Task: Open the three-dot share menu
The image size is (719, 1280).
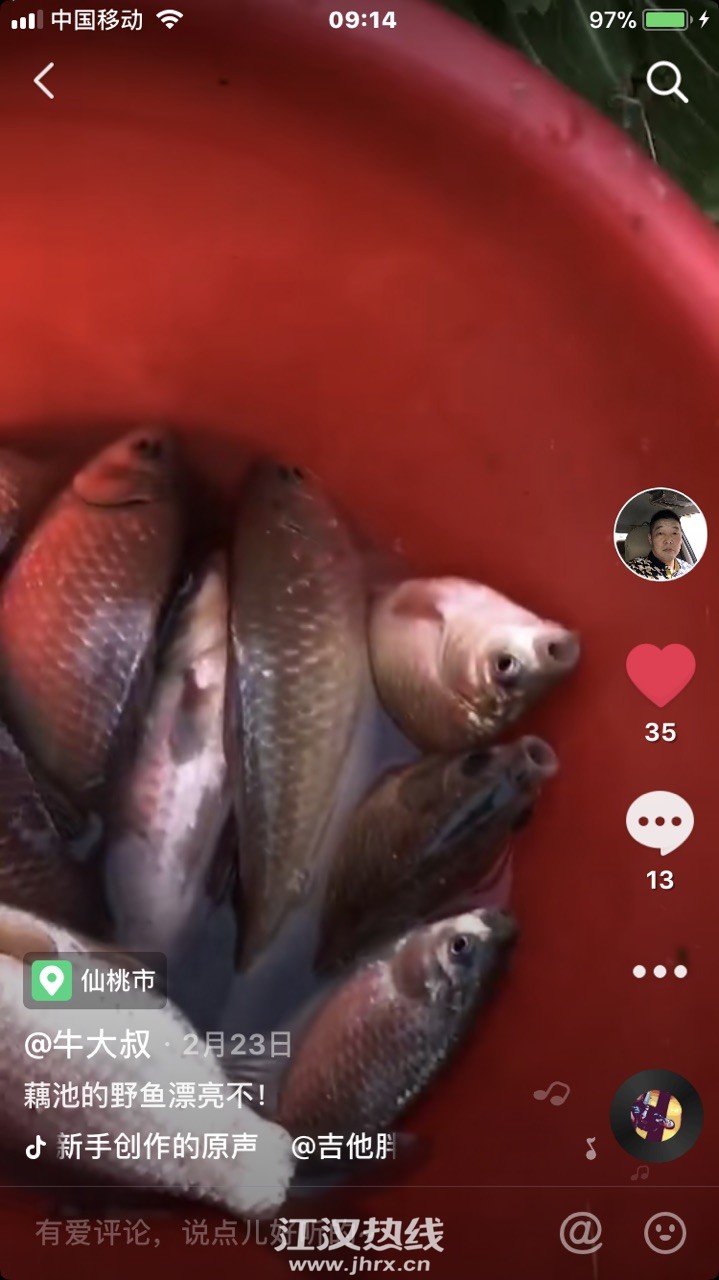Action: (660, 971)
